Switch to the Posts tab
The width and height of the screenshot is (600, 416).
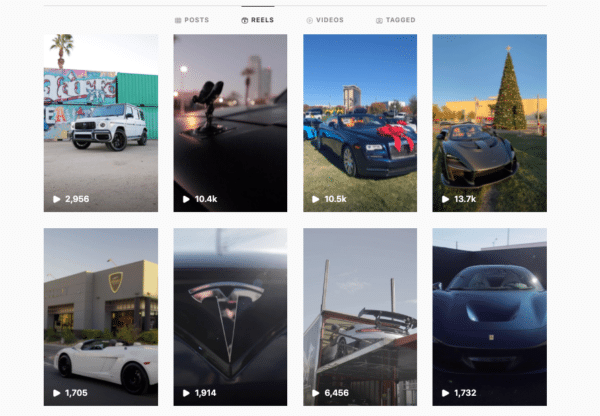[x=192, y=20]
